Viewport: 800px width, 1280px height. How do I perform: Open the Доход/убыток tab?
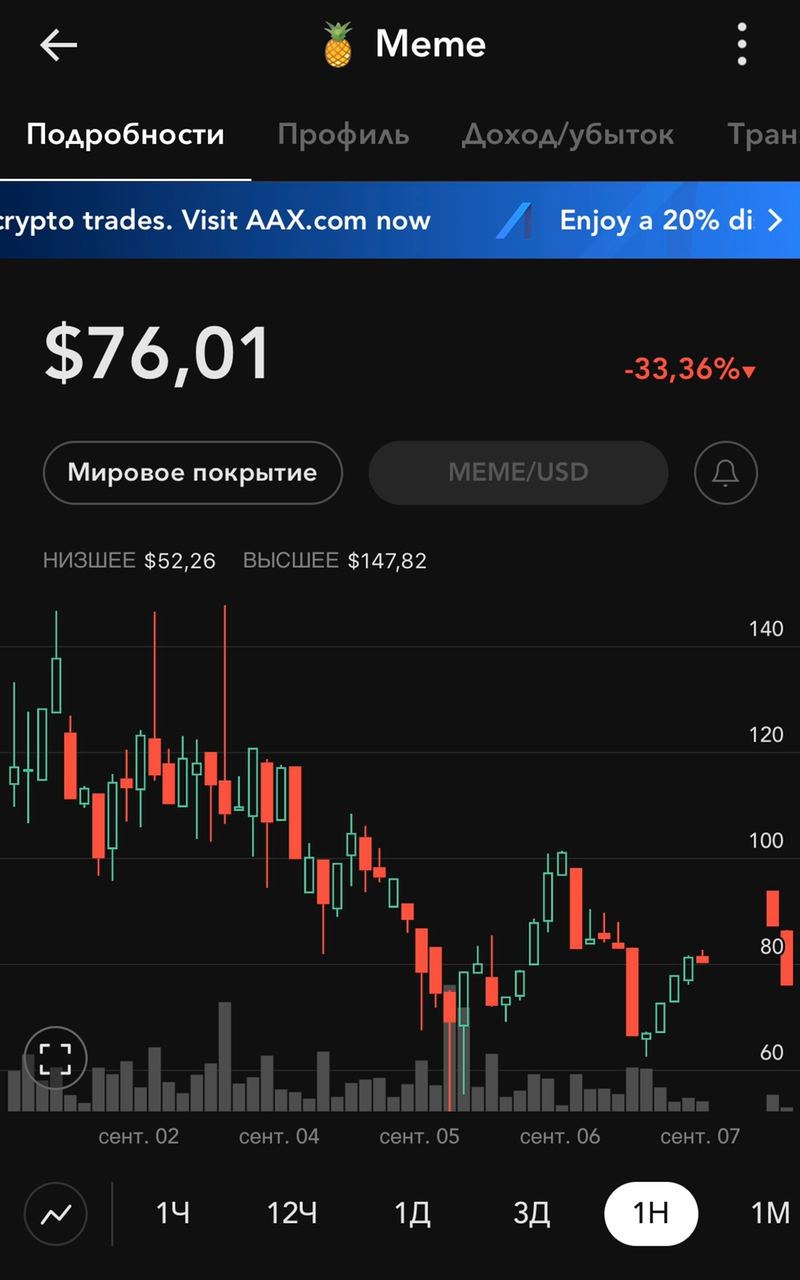click(x=567, y=134)
